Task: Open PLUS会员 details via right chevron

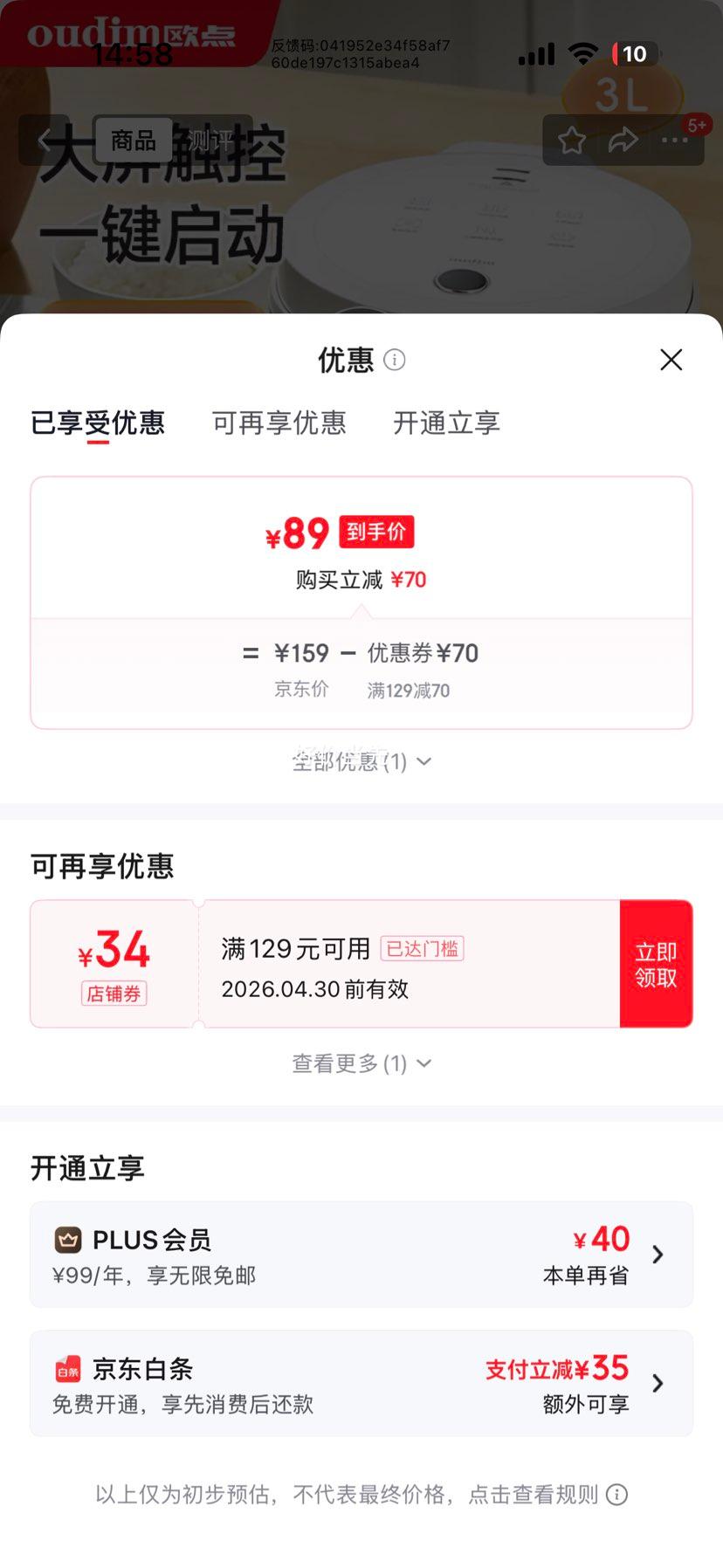Action: tap(658, 1255)
